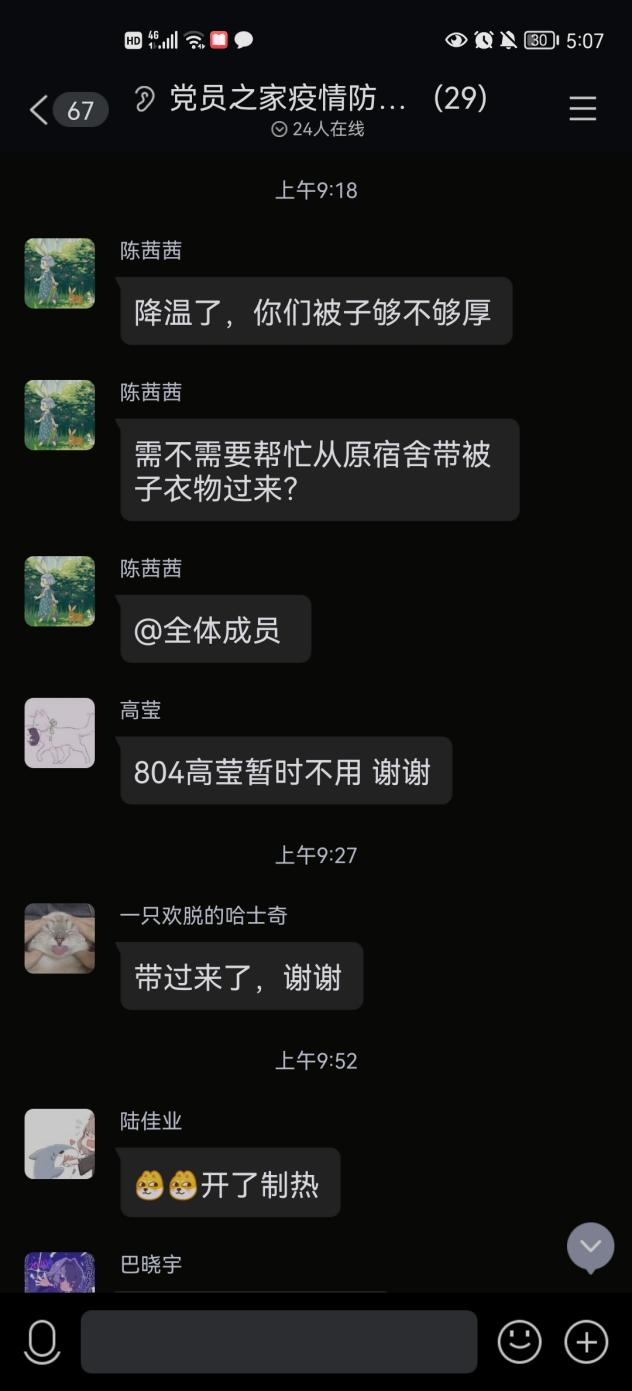Open the emoji picker
This screenshot has width=632, height=1391.
(519, 1341)
